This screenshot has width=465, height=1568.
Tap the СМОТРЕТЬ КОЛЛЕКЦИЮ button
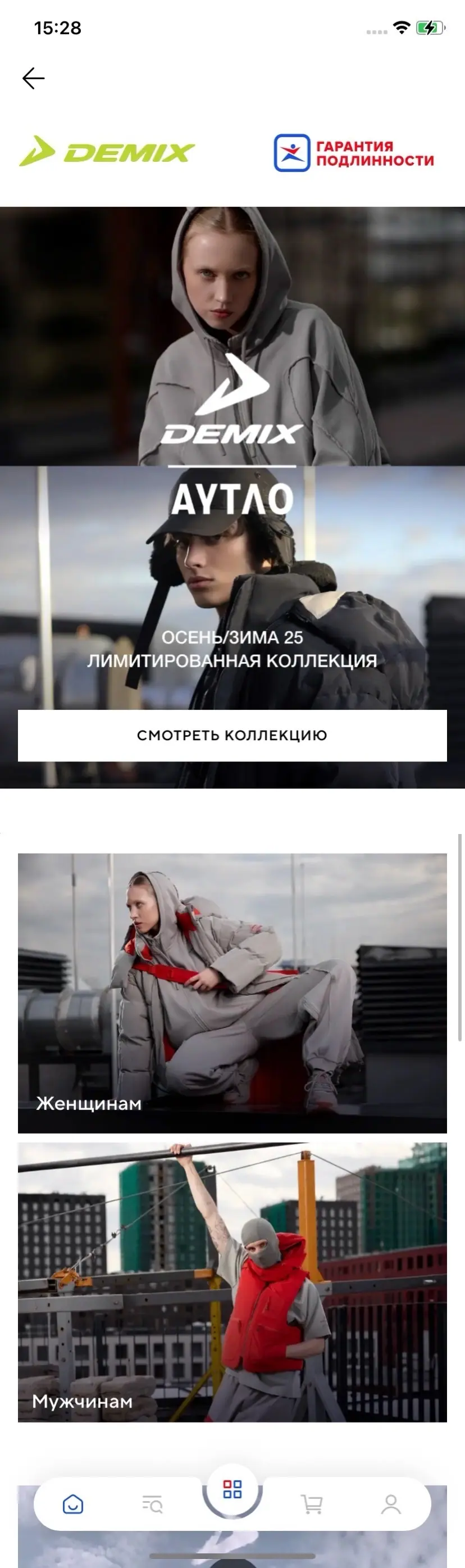click(232, 735)
